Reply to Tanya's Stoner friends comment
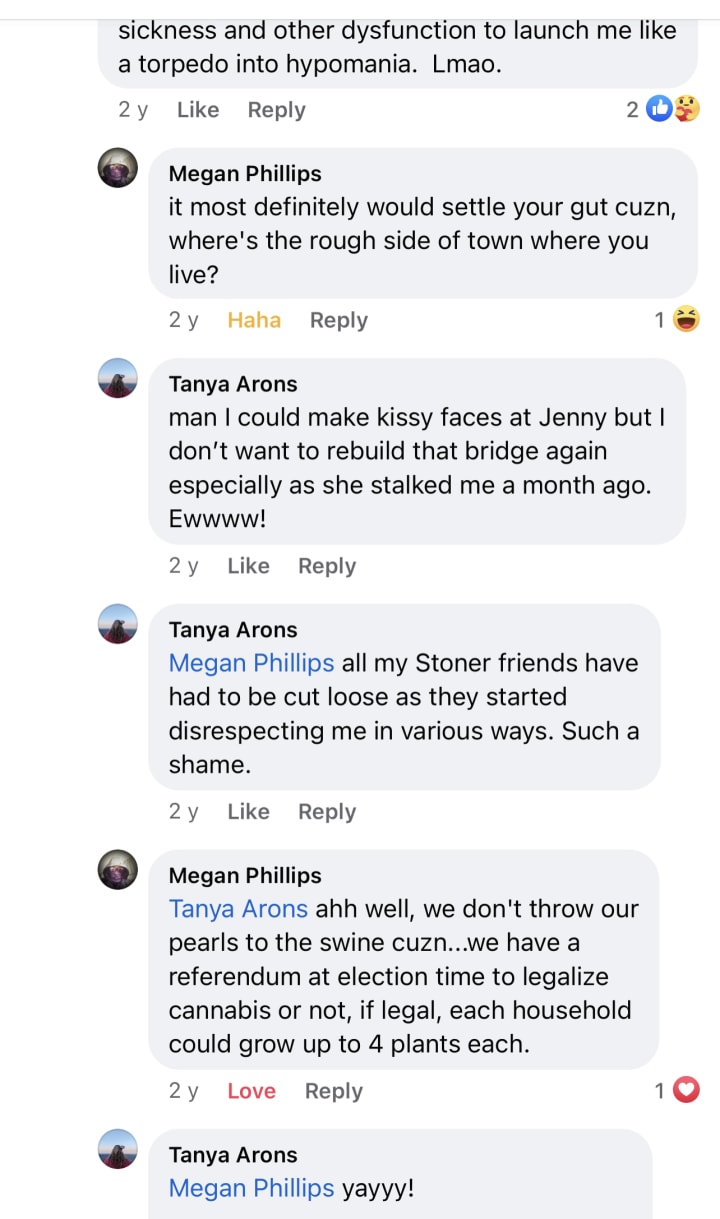 click(x=326, y=812)
